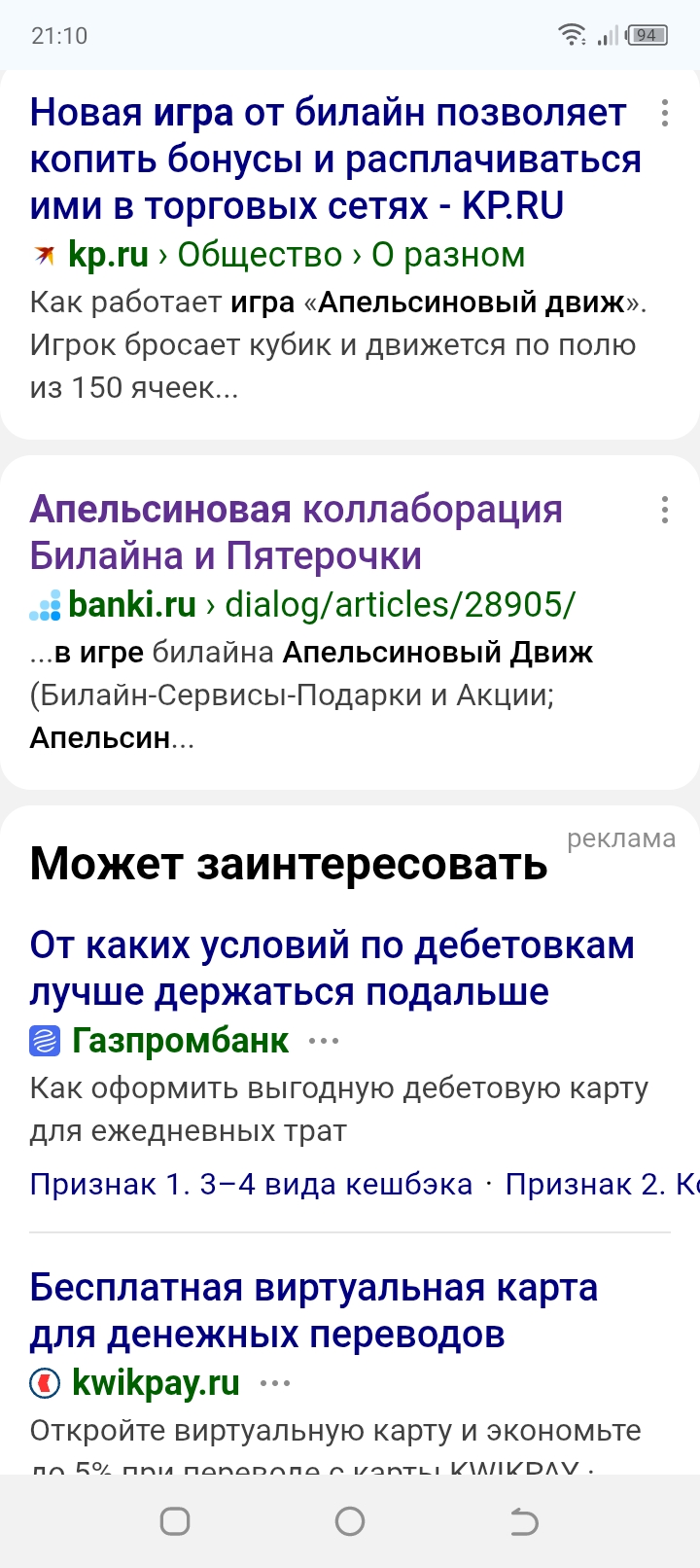
Task: Open the overflow menu for the banki.ru result
Action: point(665,510)
